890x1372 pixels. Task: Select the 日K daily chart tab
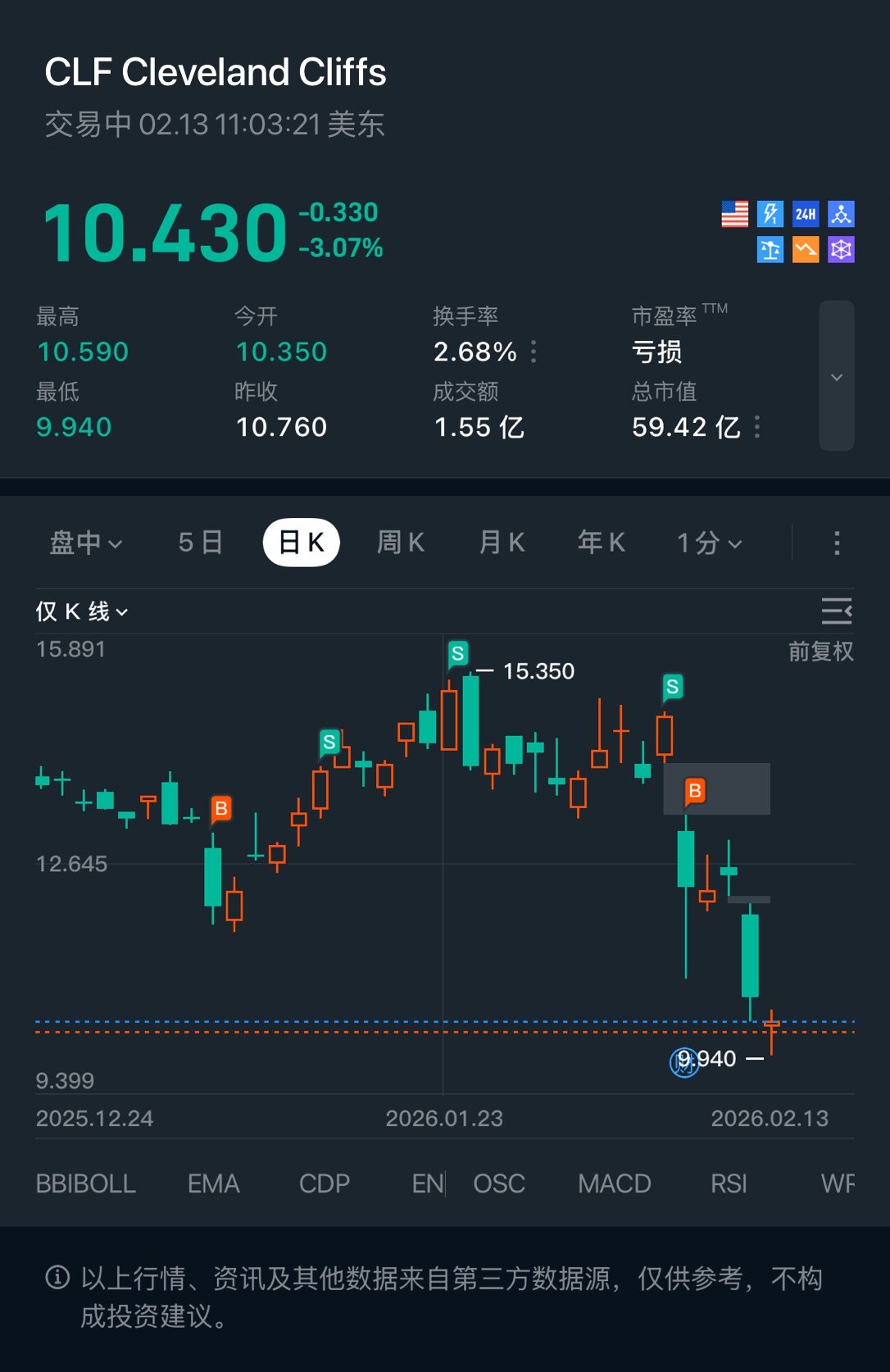coord(302,543)
